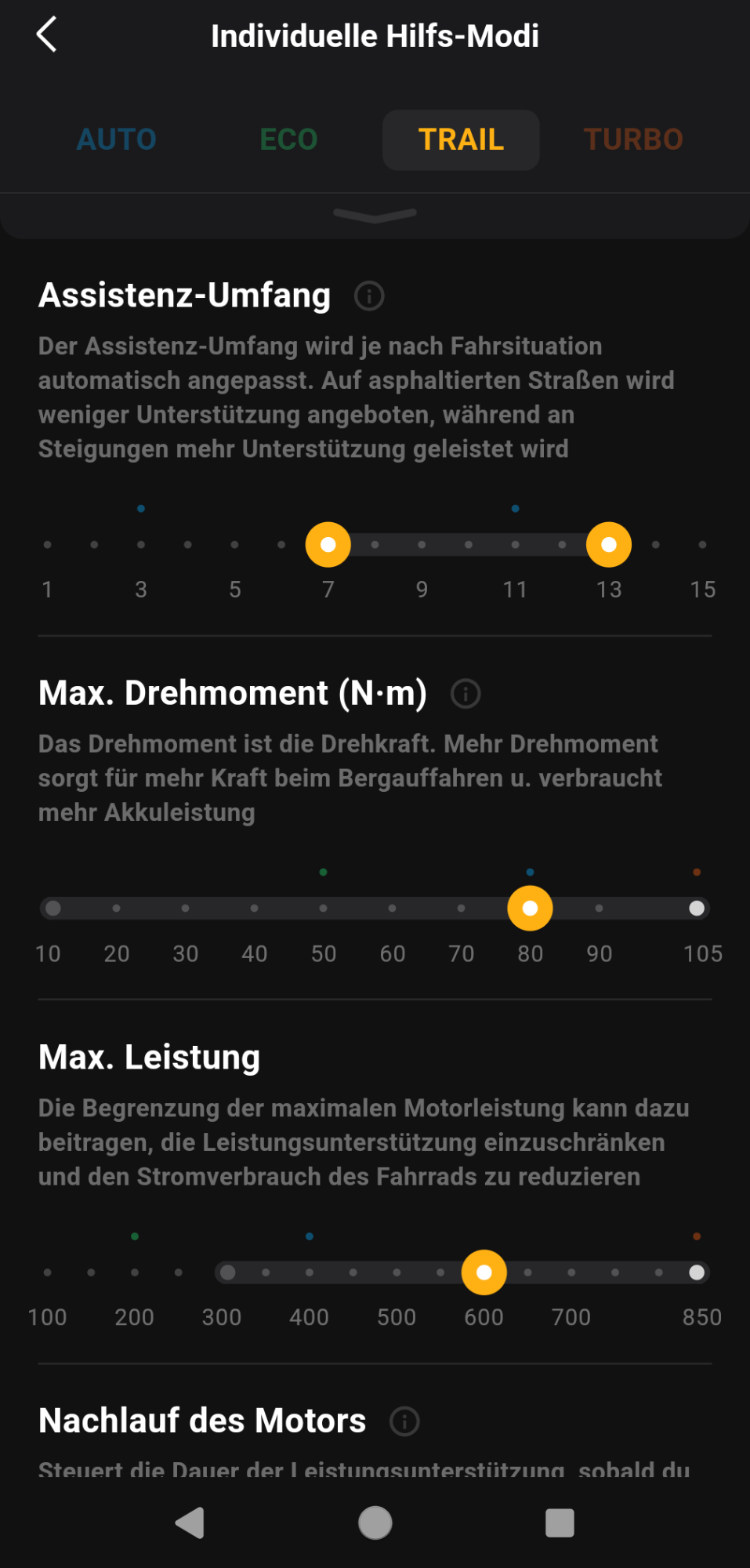Expand the panel with the down chevron
The height and width of the screenshot is (1568, 750).
tap(375, 215)
